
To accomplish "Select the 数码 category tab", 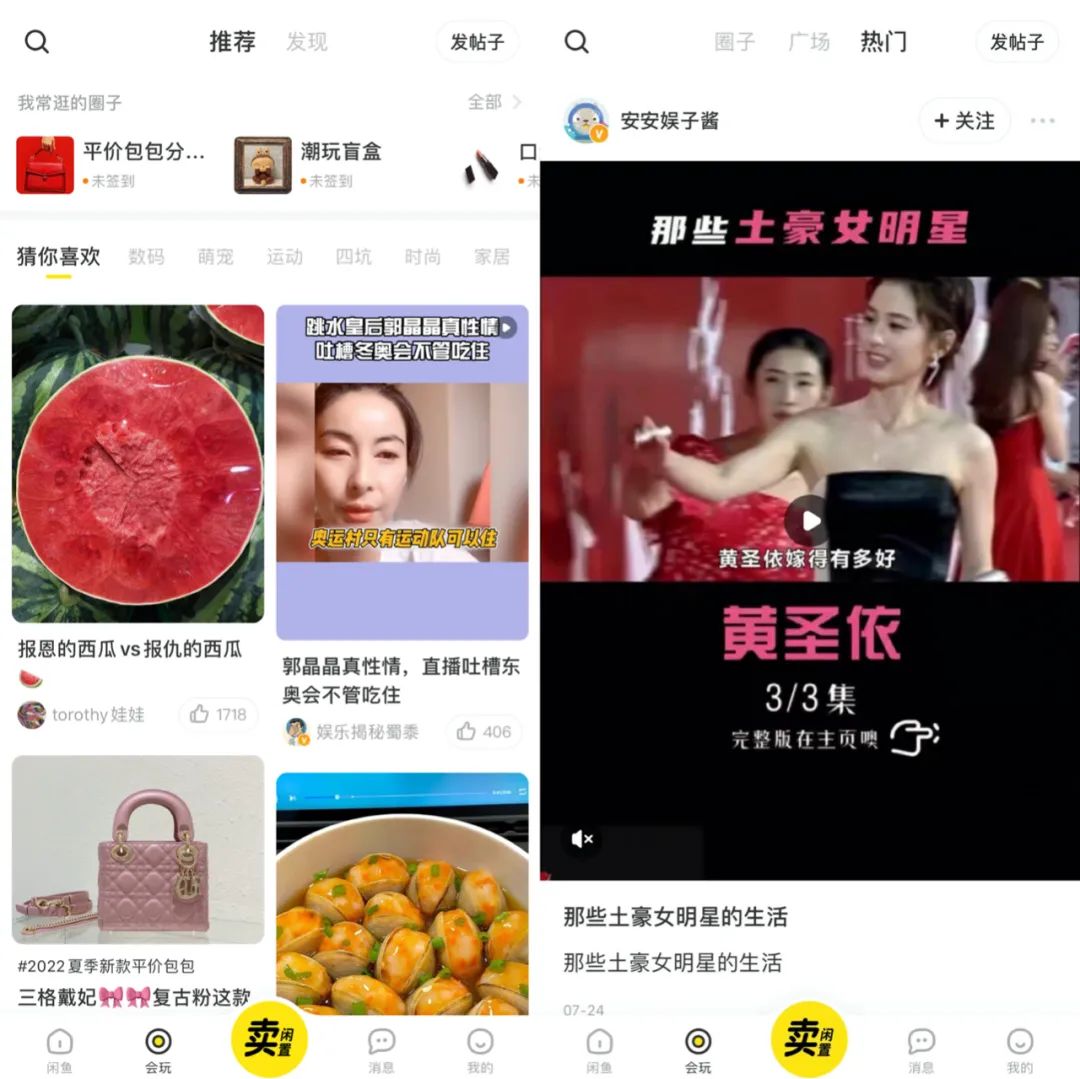I will pyautogui.click(x=146, y=257).
